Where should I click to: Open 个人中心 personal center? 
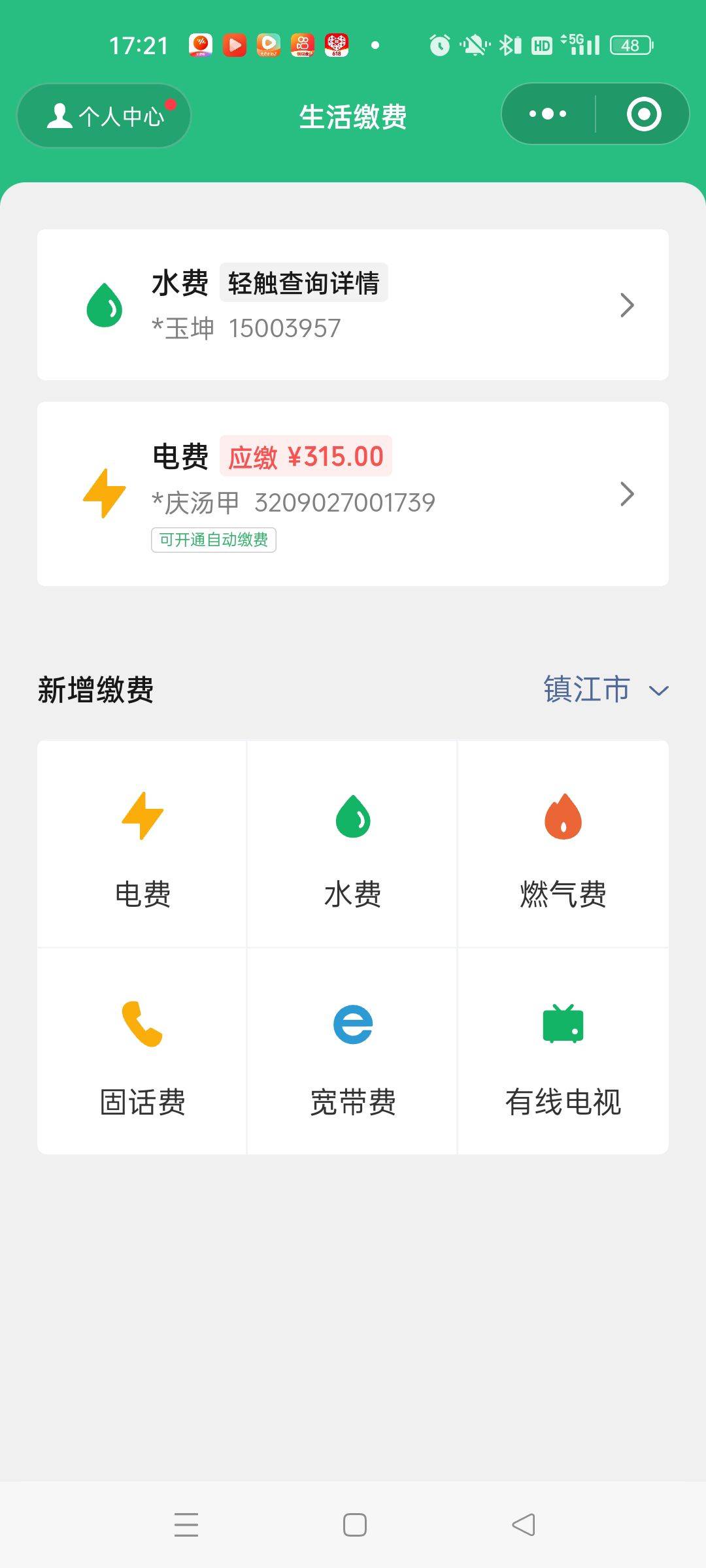(x=104, y=116)
